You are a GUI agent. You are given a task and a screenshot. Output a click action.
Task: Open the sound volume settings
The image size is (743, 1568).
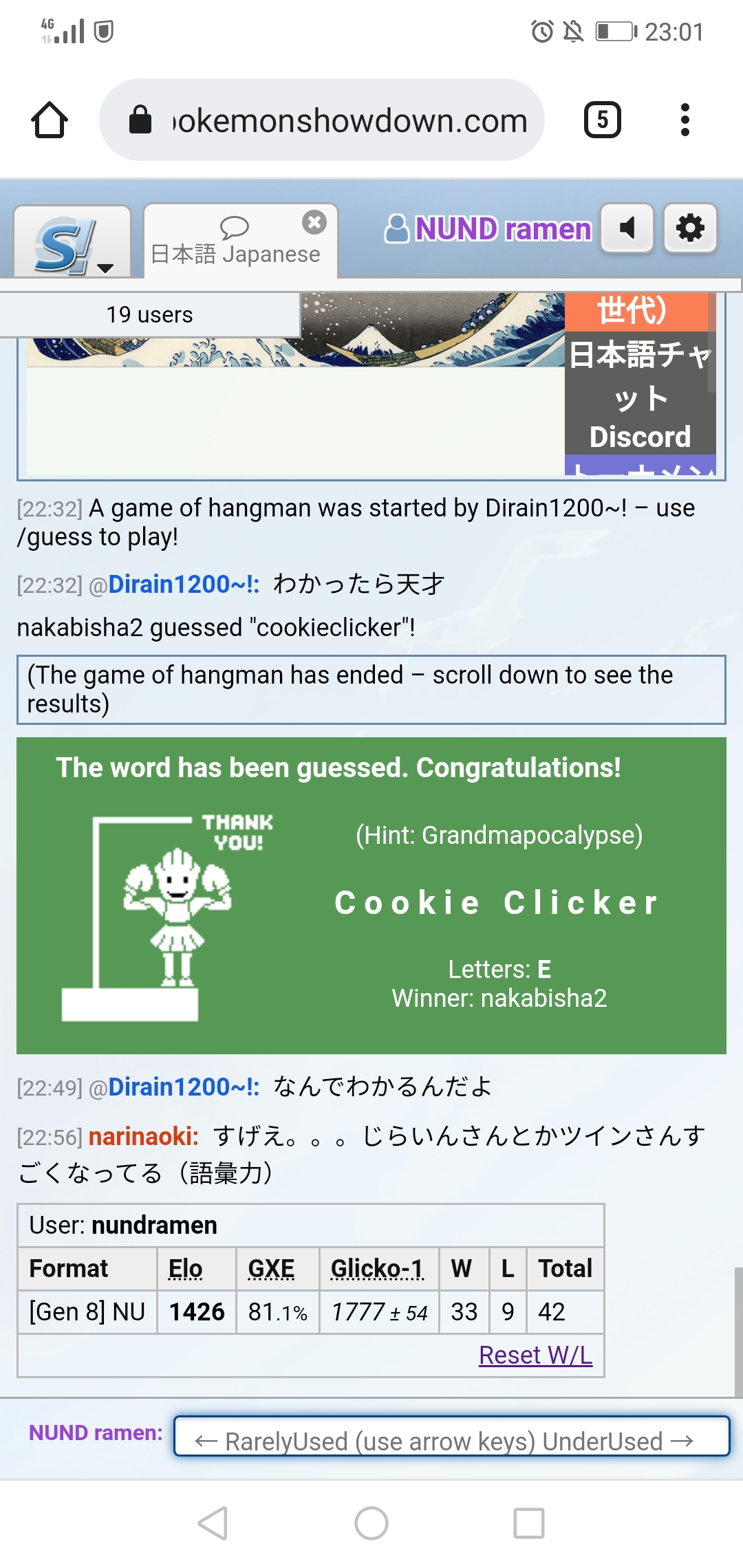tap(627, 228)
